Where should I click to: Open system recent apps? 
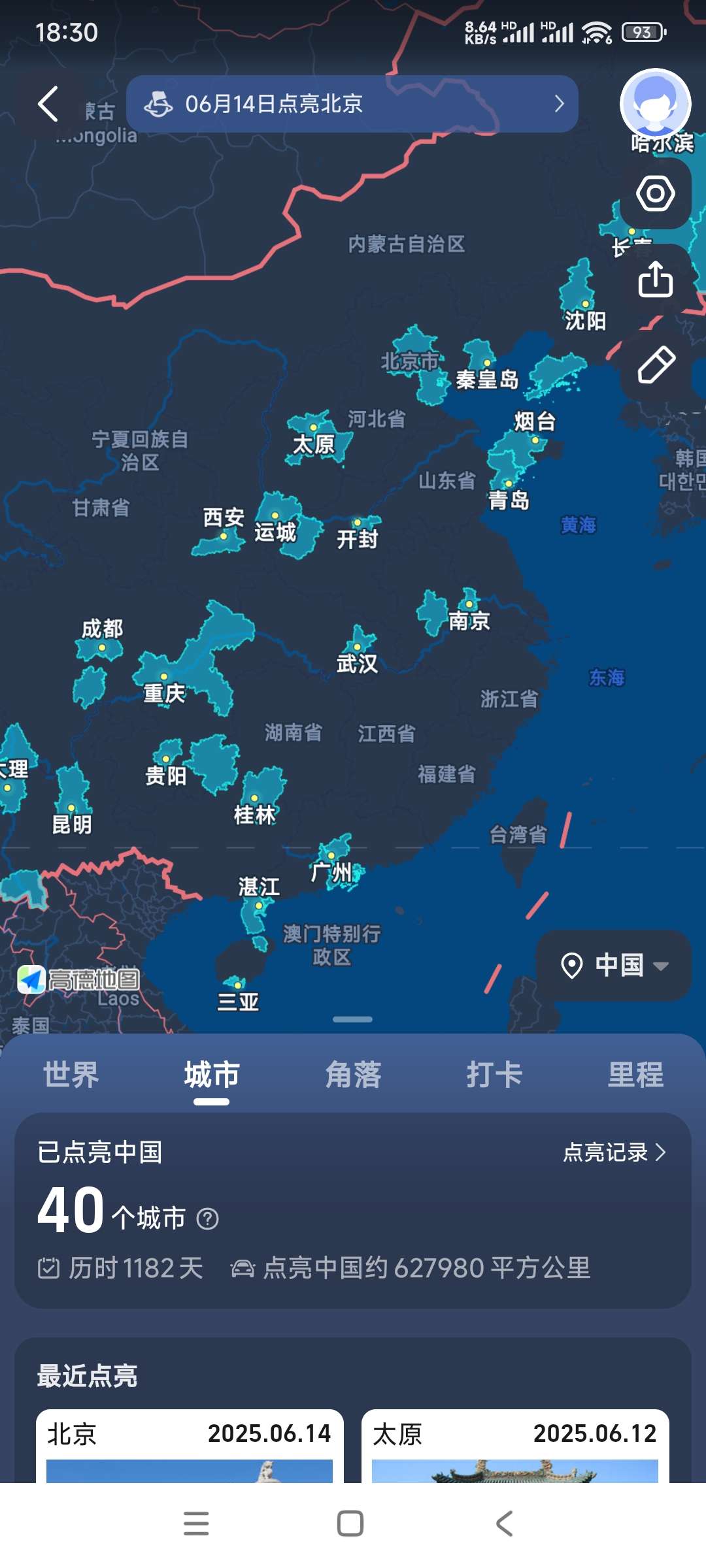(x=196, y=1524)
